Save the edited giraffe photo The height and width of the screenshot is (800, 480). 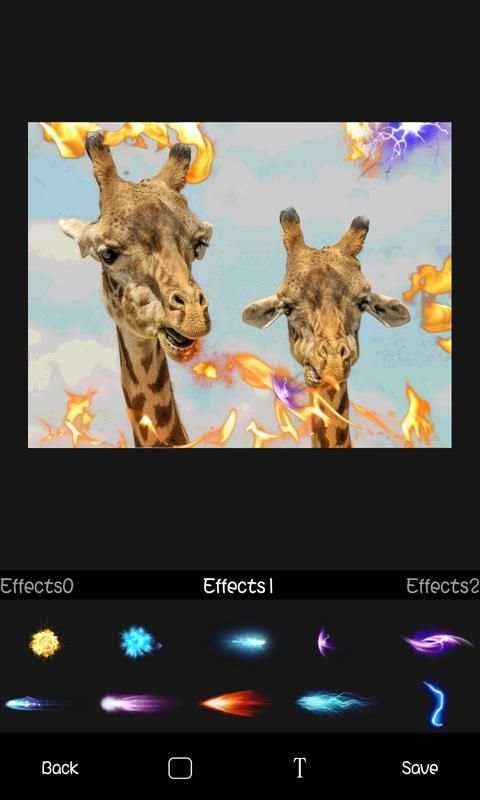coord(419,768)
